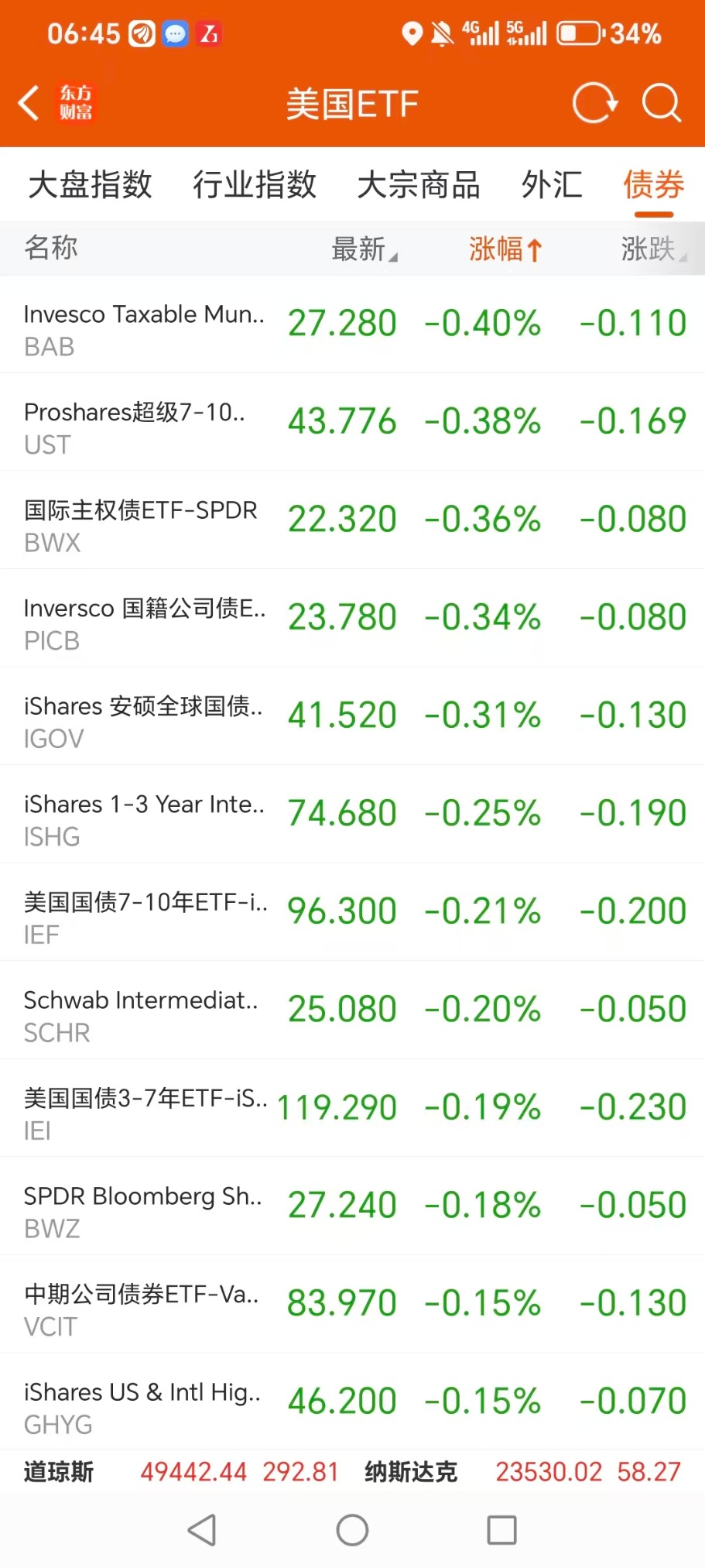View the IGOV iShares 安硕全球国债 row
This screenshot has width=705, height=1568.
coord(352,716)
